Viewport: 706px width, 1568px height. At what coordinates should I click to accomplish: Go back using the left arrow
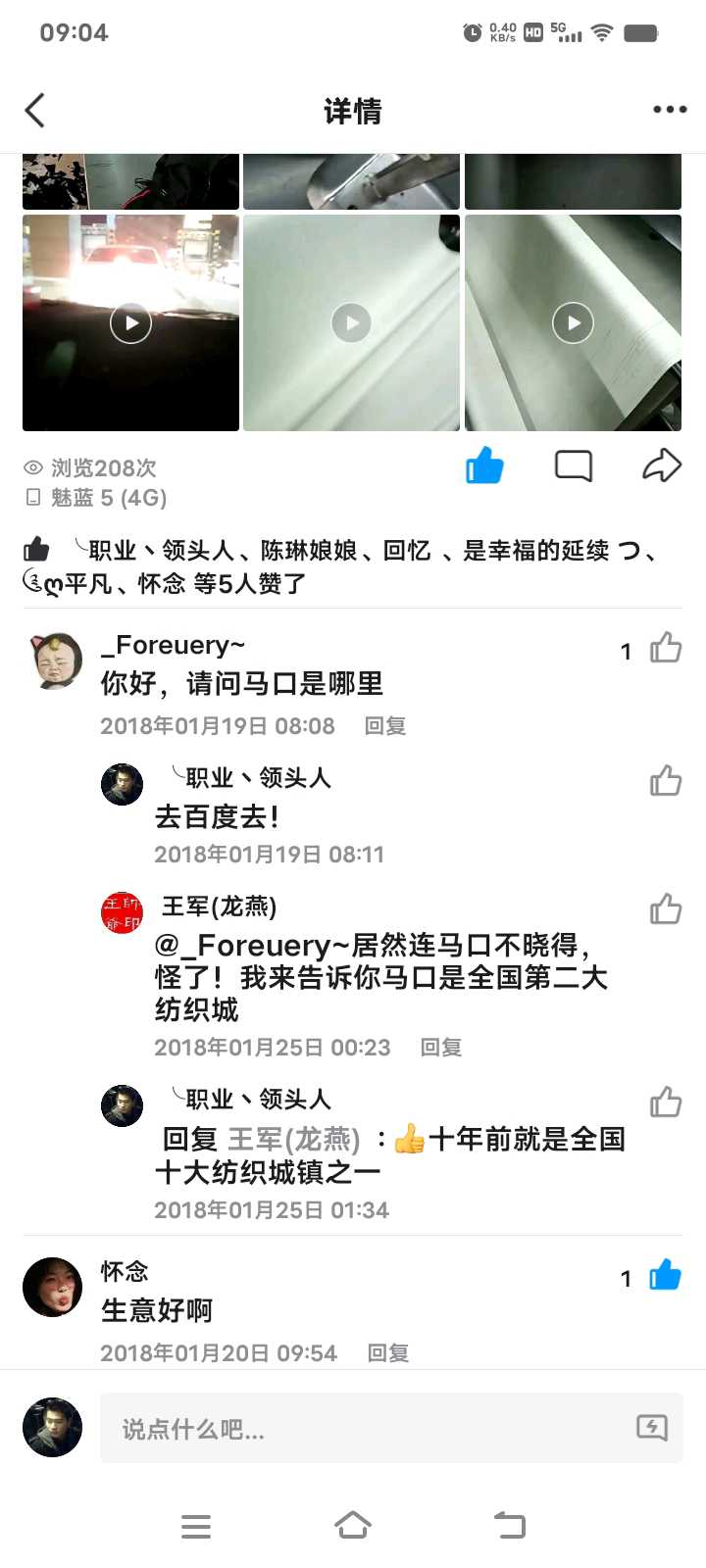click(34, 110)
